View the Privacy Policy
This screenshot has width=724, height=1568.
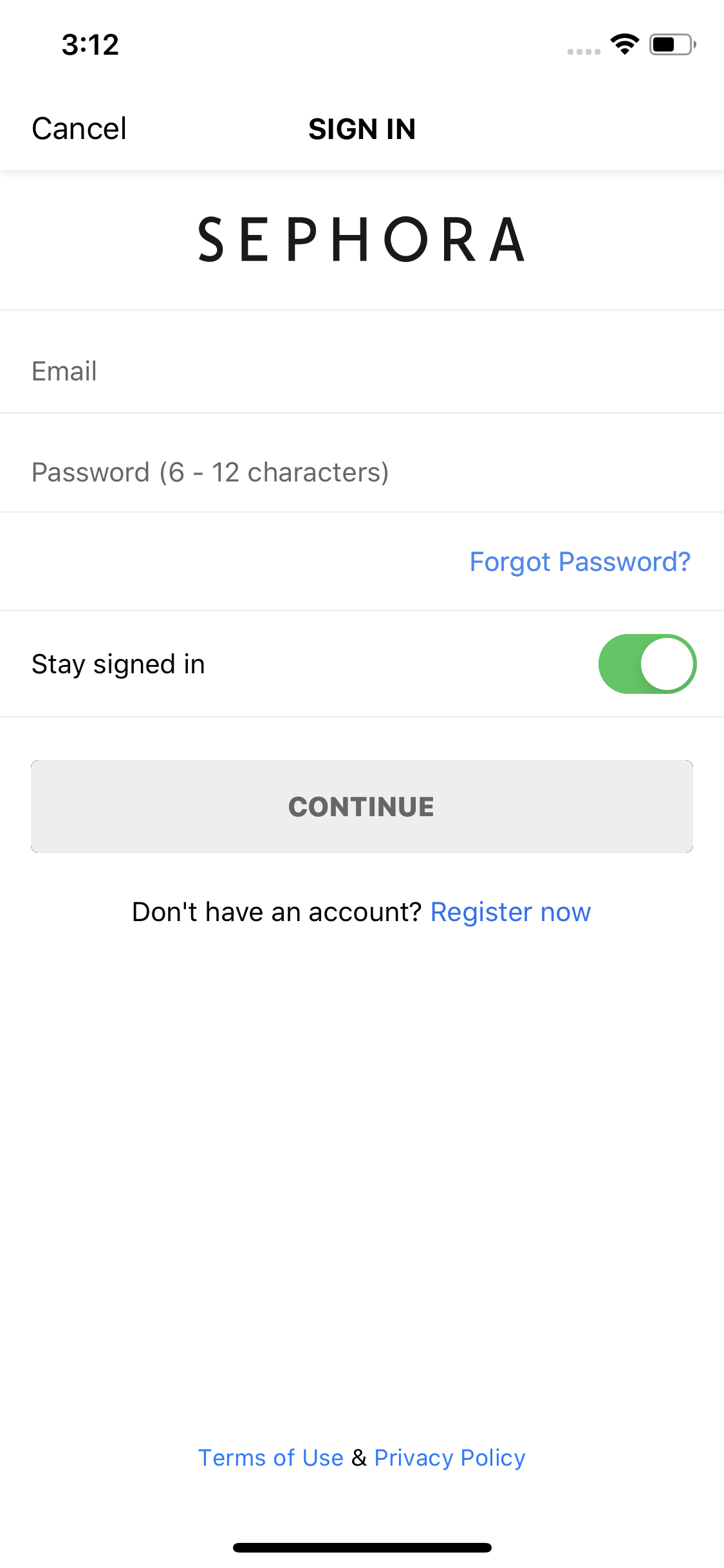(449, 1458)
